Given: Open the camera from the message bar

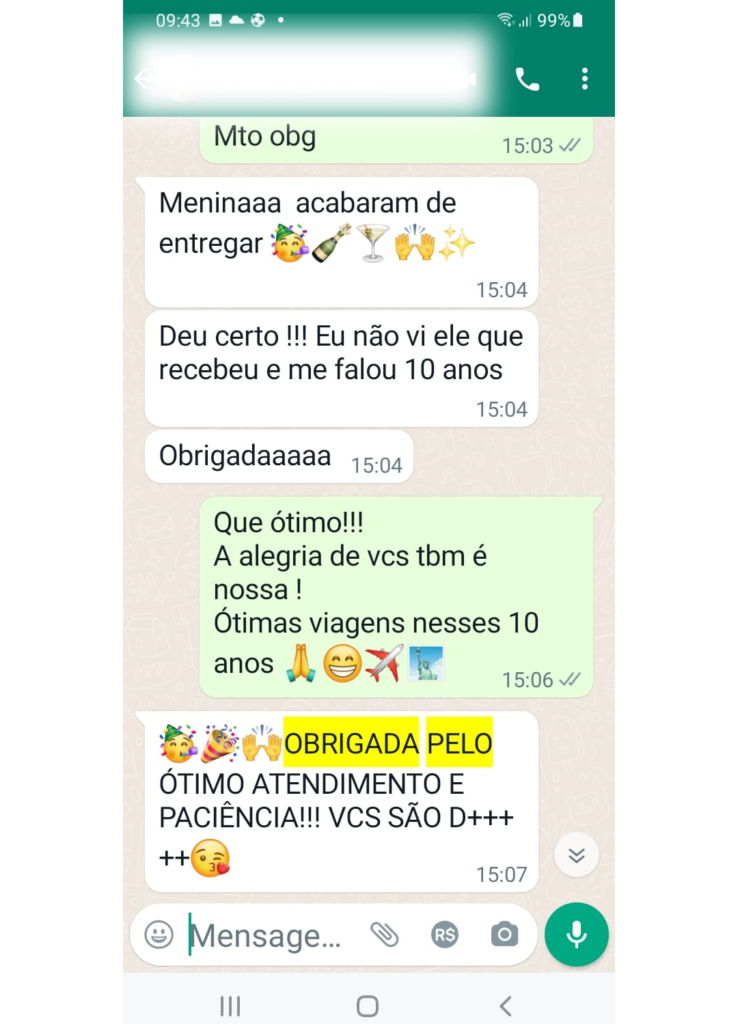Looking at the screenshot, I should pos(506,934).
